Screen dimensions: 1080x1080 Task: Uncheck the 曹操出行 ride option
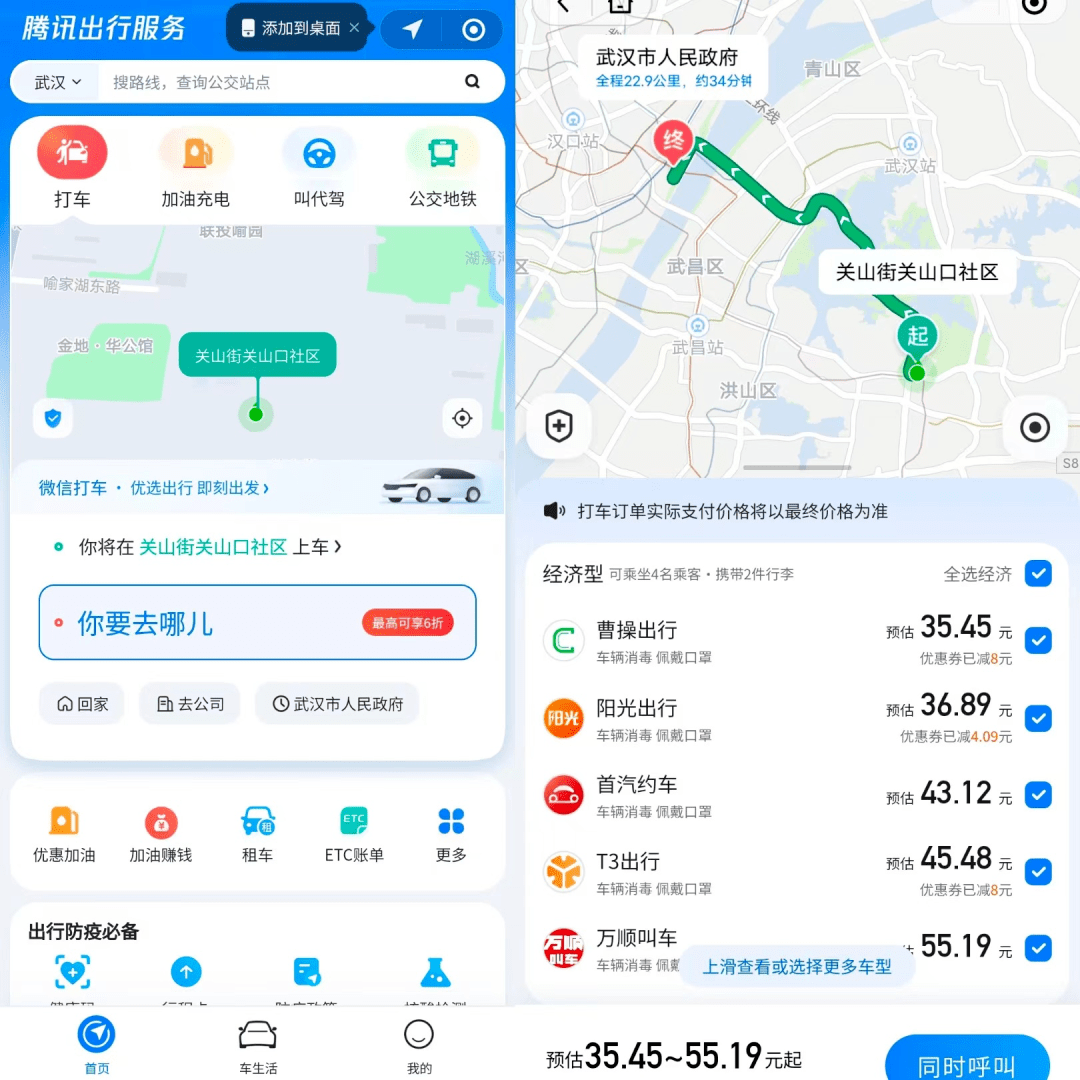[x=1038, y=640]
